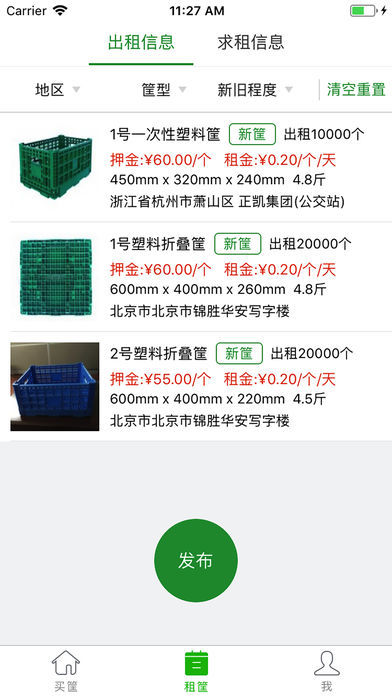Tap 清空重置 to reset filters
This screenshot has height=696, width=392.
coord(356,90)
